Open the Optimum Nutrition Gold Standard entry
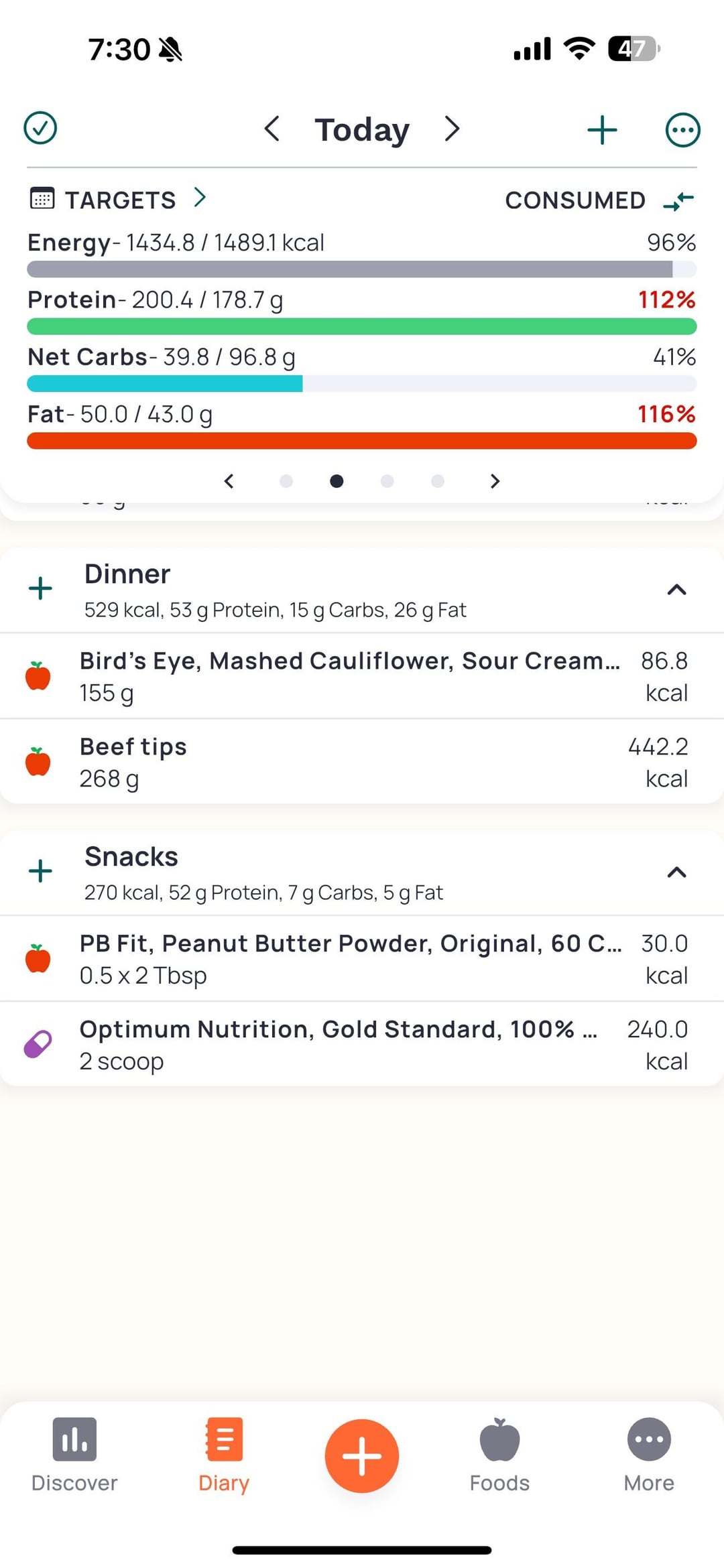 point(362,1045)
